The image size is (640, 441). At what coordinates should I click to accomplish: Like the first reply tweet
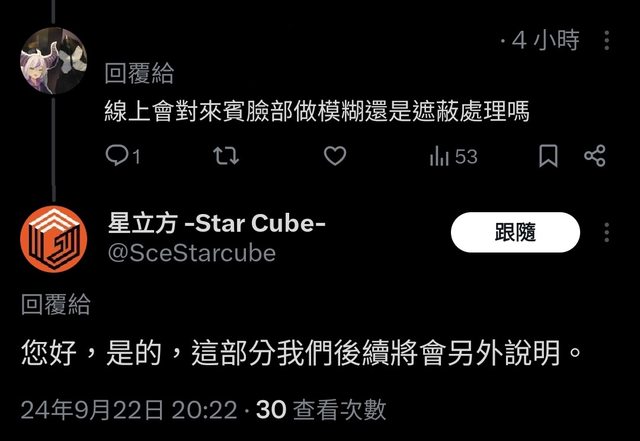(336, 156)
